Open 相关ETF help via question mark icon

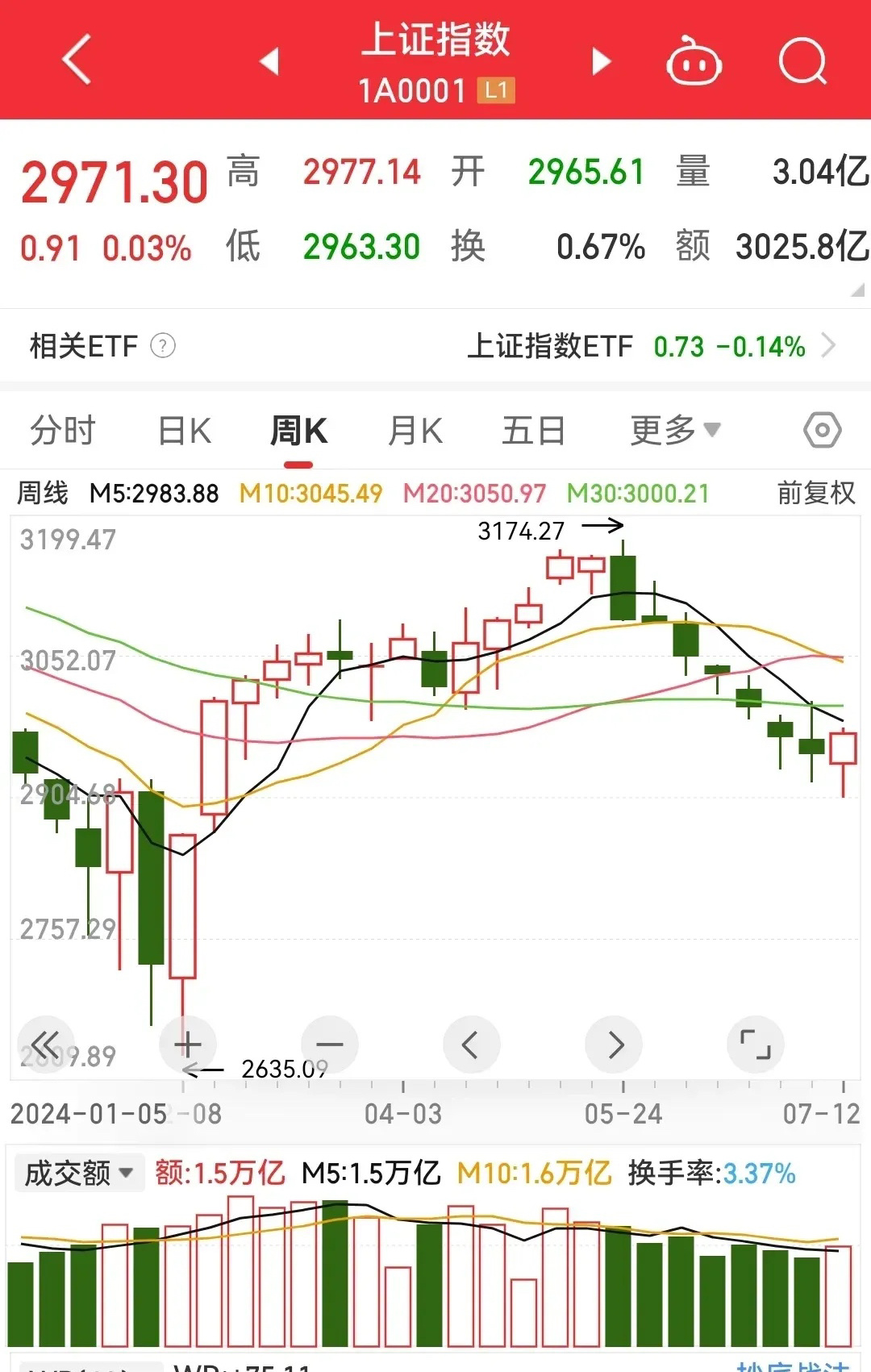click(164, 345)
